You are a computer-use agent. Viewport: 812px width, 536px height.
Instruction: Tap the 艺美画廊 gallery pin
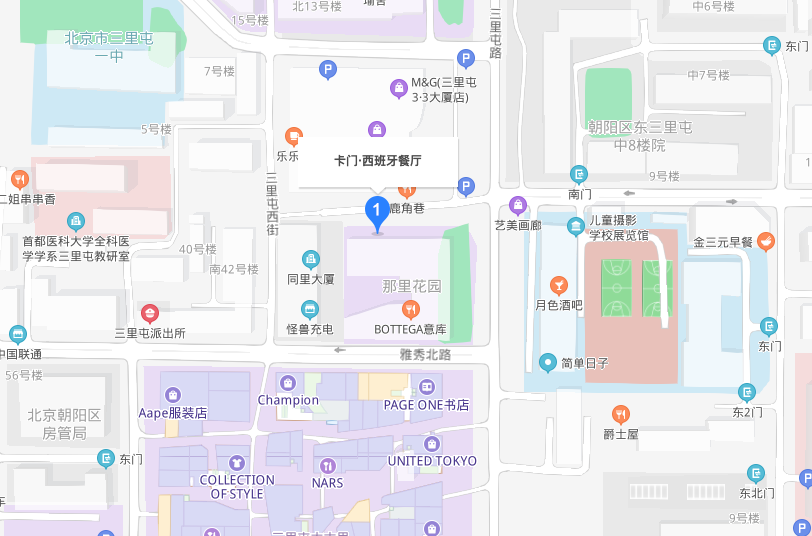517,206
